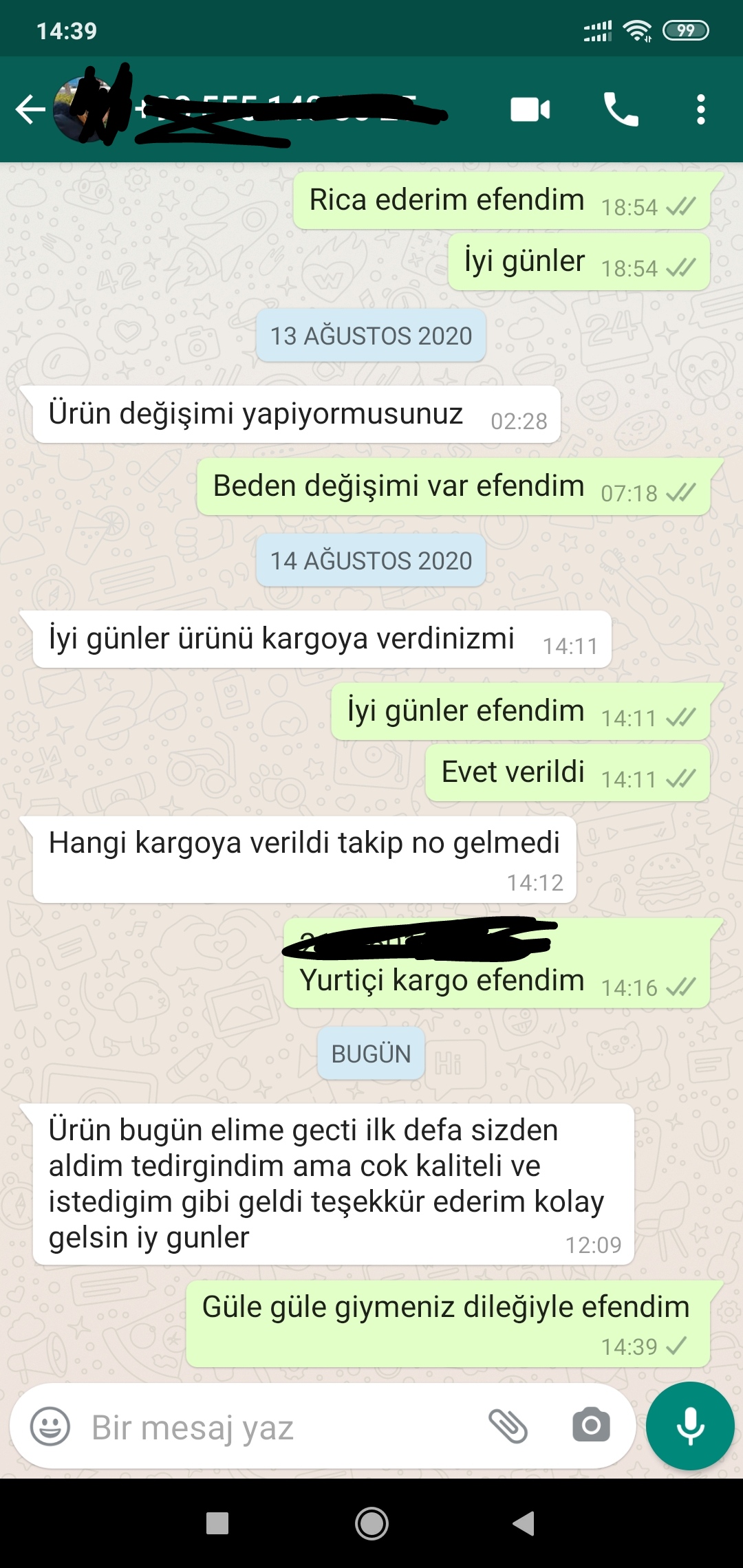743x1568 pixels.
Task: Go back to the chat list
Action: (x=30, y=110)
